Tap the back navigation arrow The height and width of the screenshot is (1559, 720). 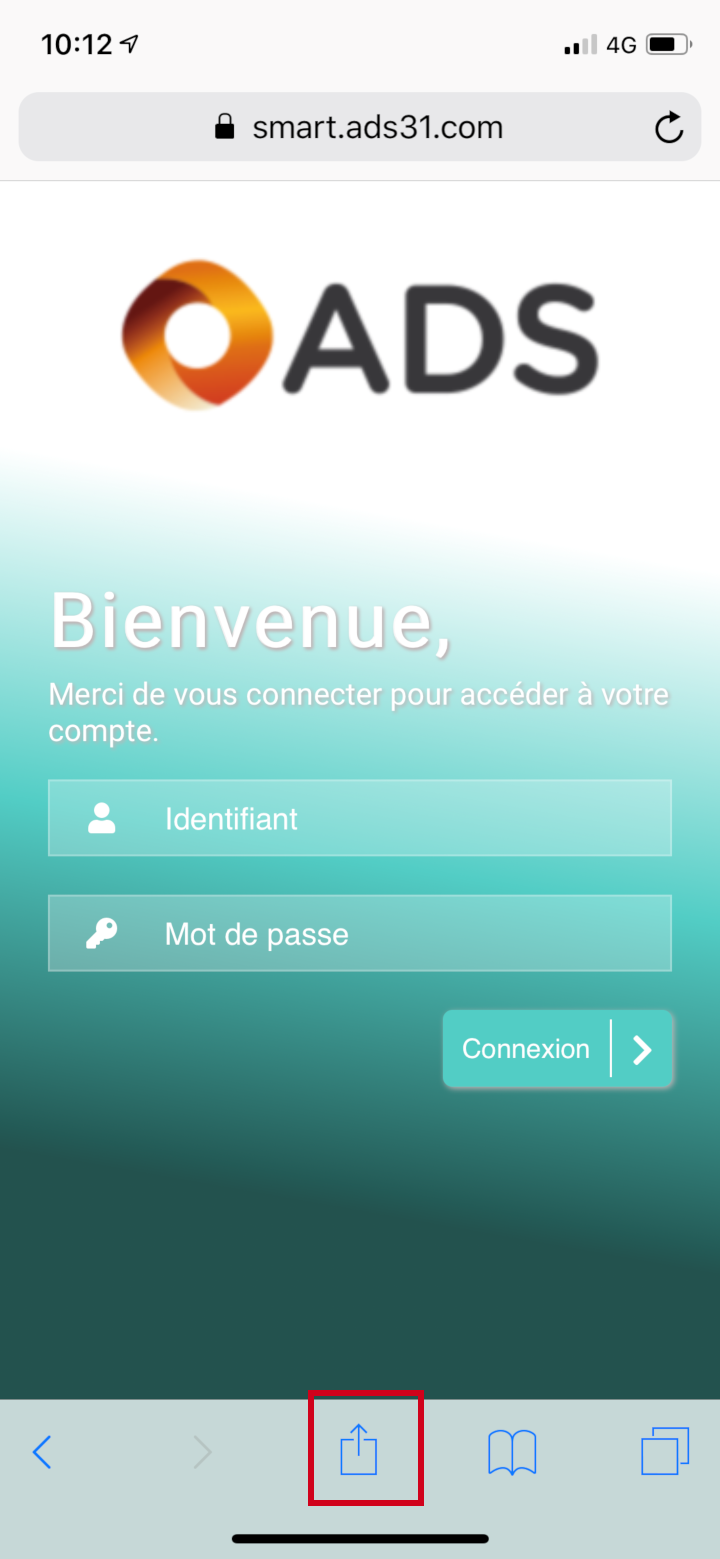pos(42,1451)
